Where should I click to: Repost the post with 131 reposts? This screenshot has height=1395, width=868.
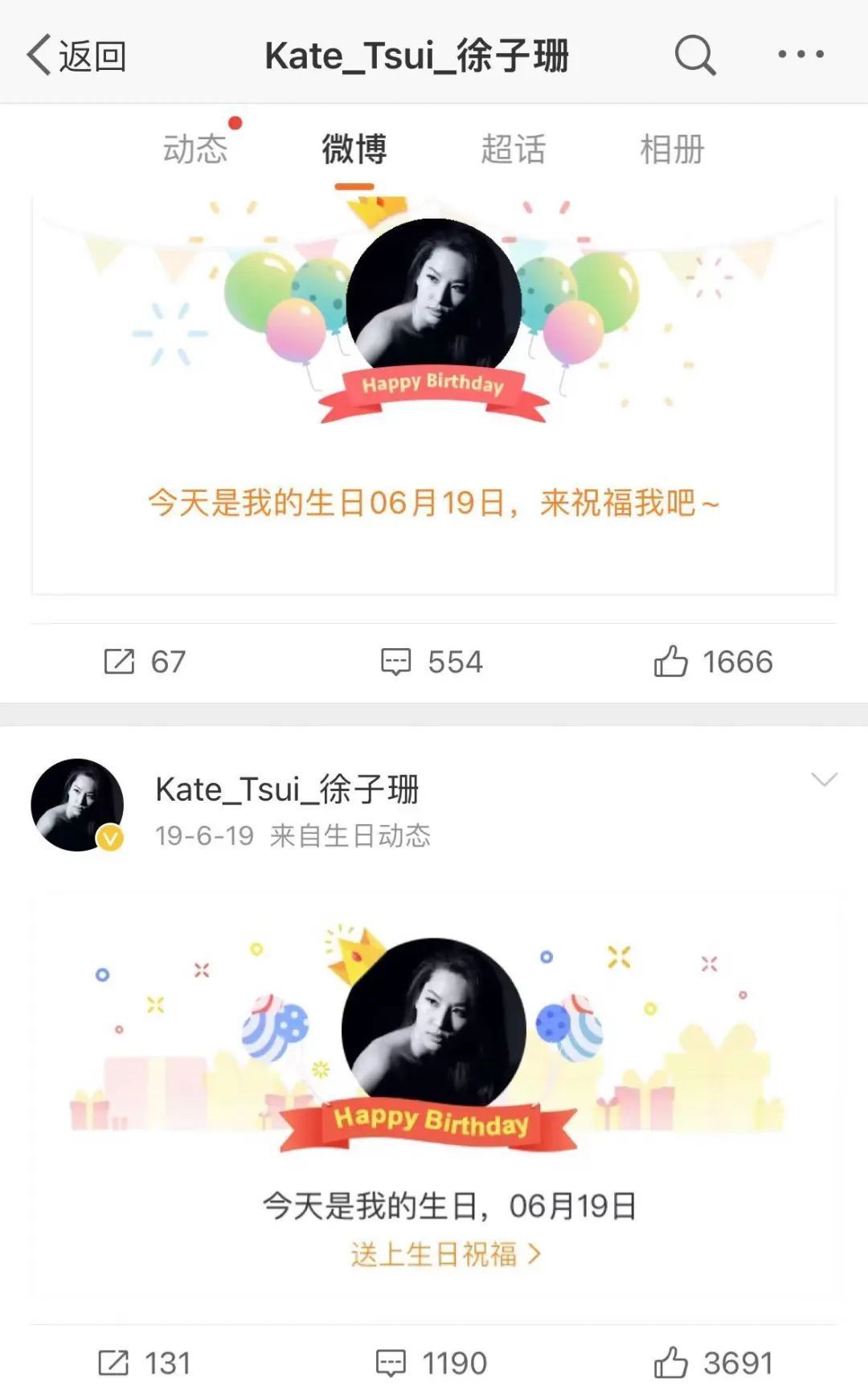pos(144,1363)
